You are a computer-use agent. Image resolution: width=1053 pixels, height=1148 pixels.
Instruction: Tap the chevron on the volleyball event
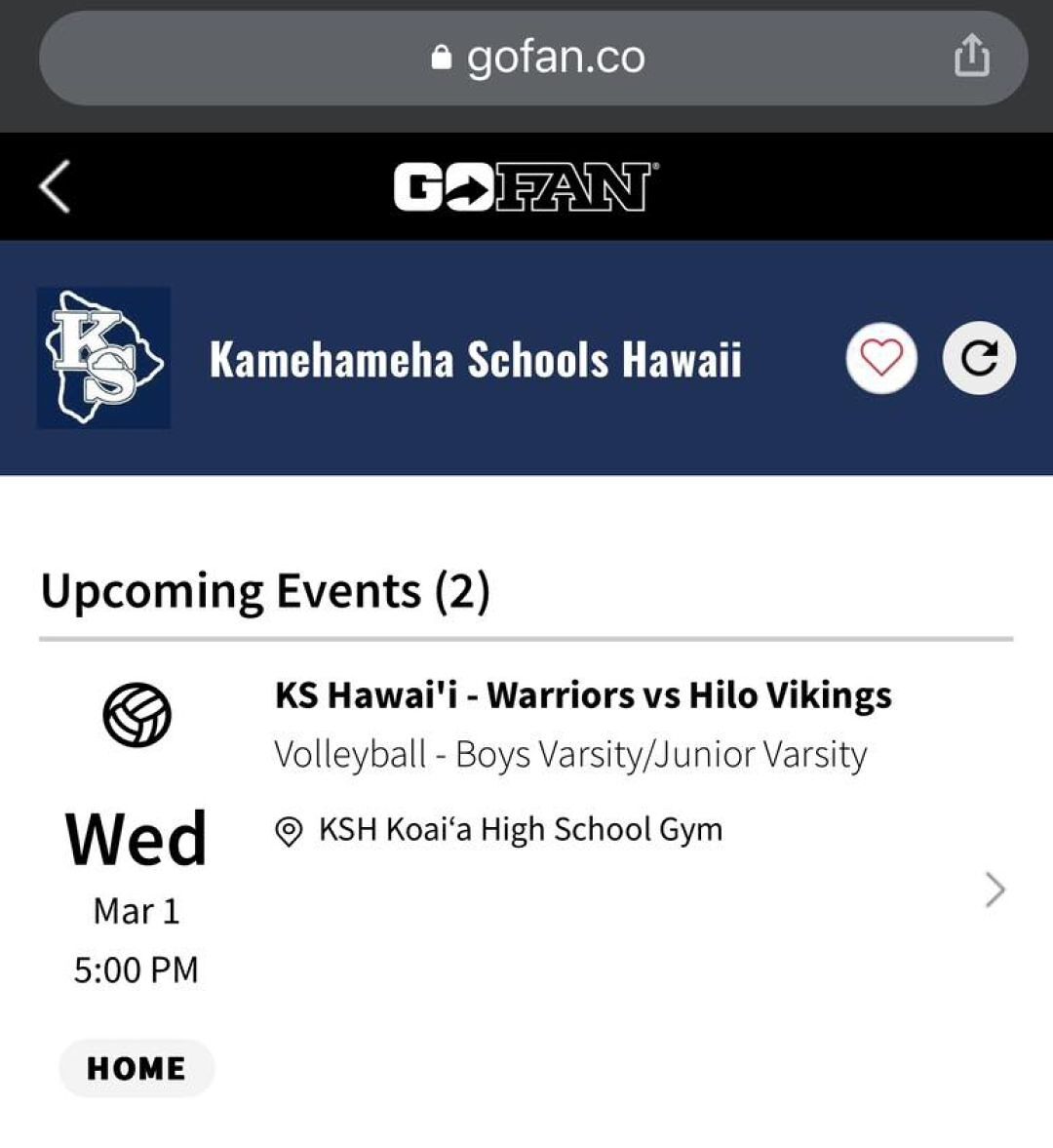(x=994, y=890)
